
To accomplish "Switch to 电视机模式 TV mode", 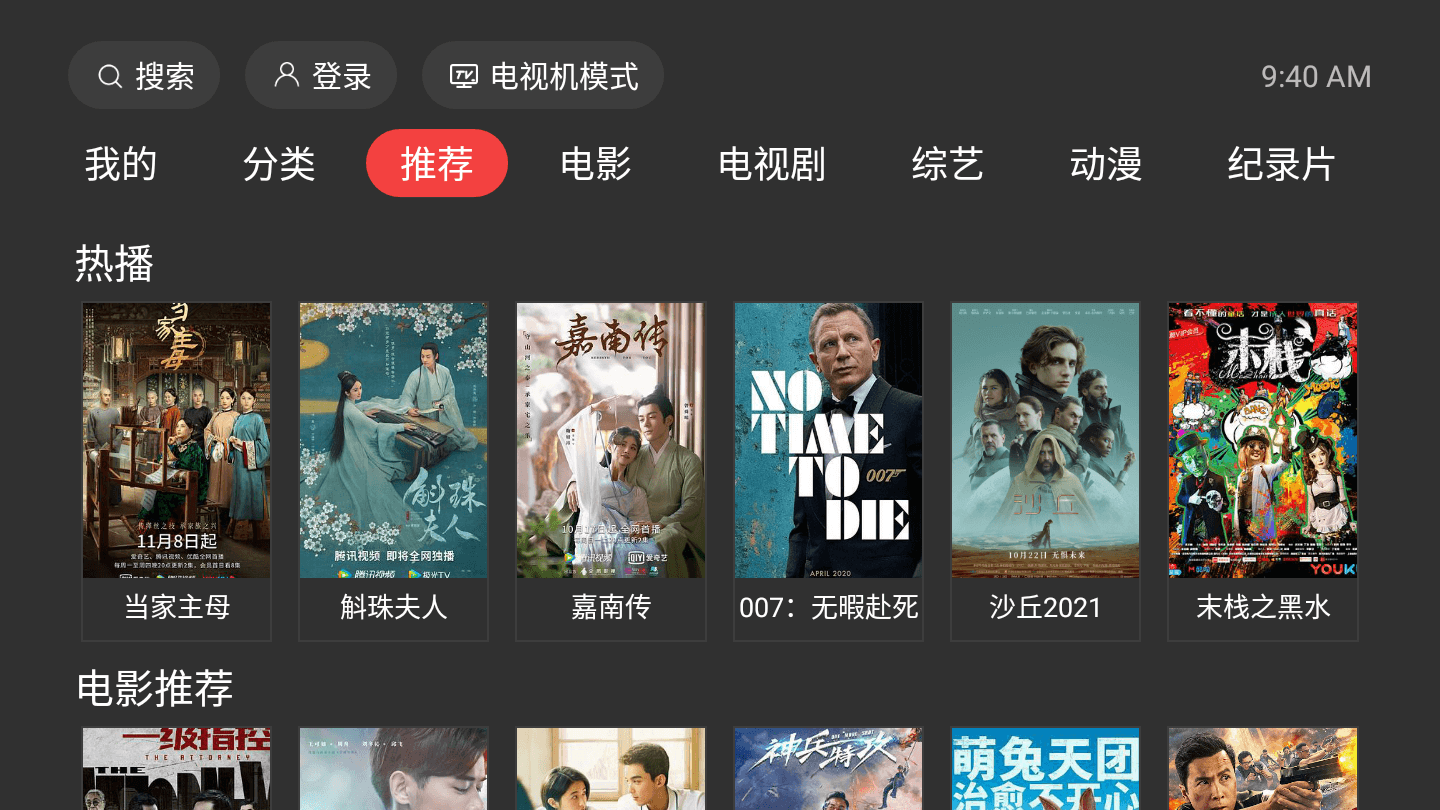I will pos(543,76).
